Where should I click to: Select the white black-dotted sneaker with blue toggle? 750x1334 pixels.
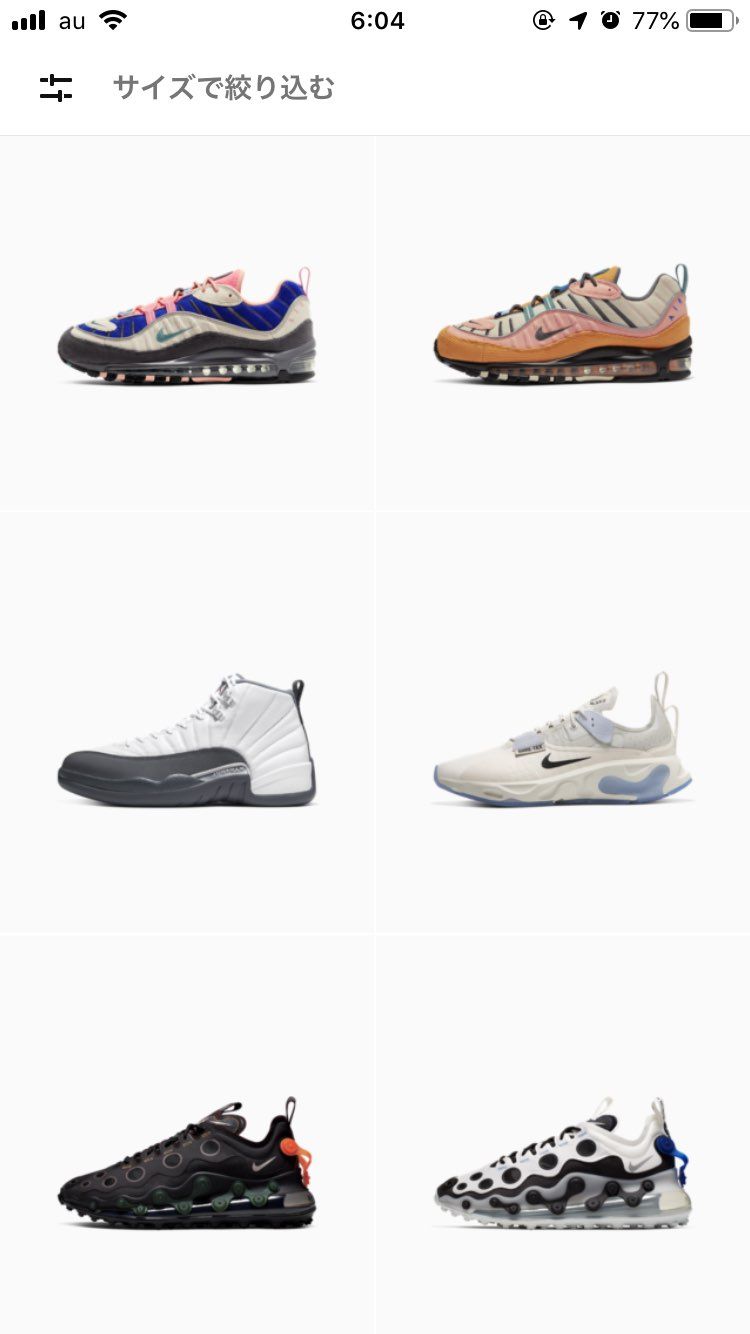tap(563, 1163)
